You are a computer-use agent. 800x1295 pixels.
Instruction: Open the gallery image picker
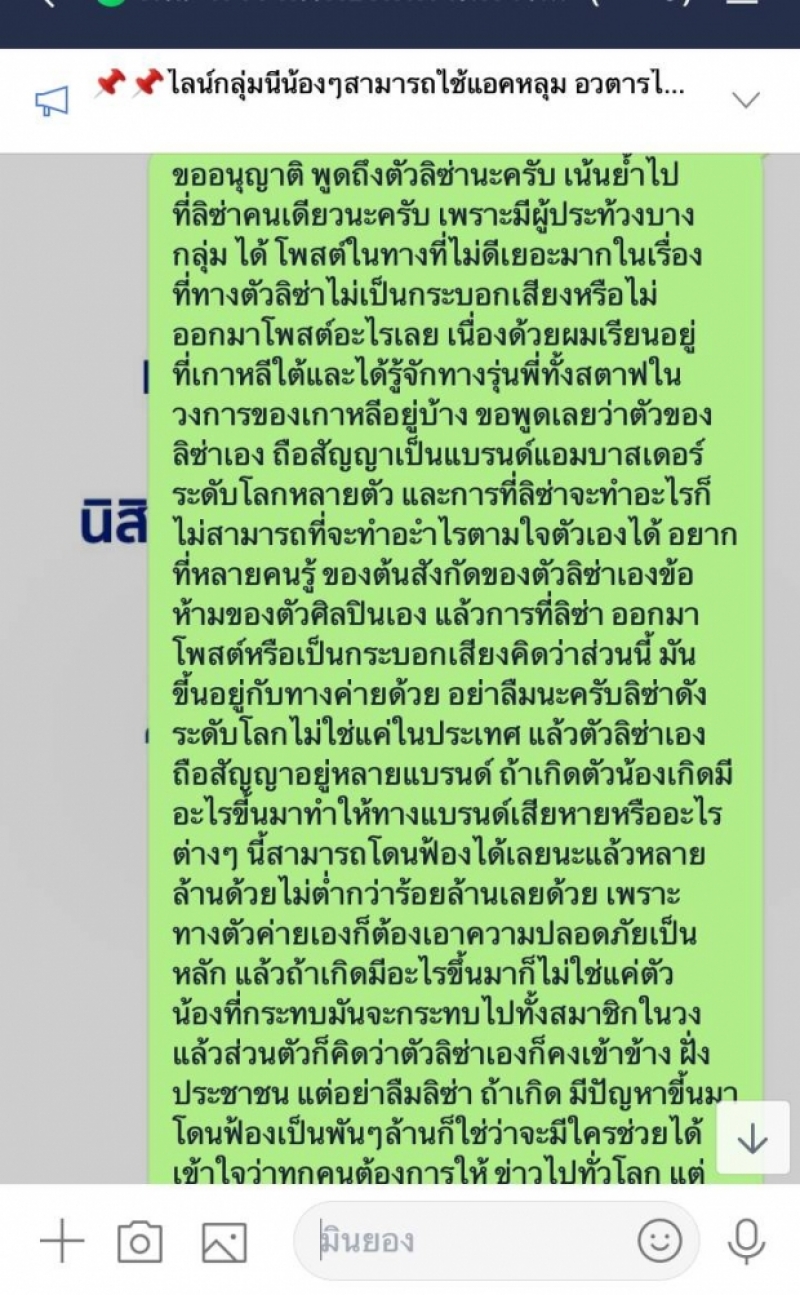coord(224,1242)
